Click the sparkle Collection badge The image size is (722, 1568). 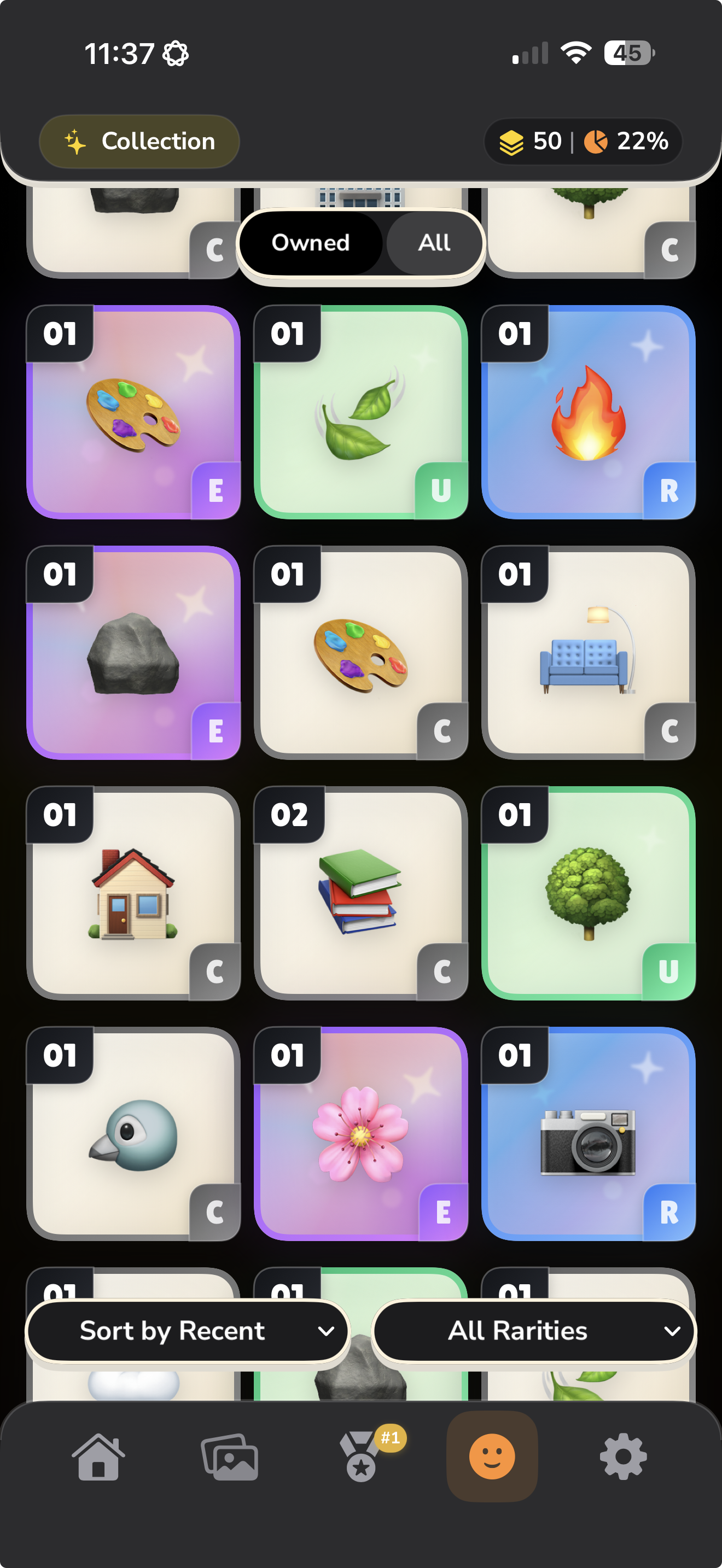[x=139, y=141]
